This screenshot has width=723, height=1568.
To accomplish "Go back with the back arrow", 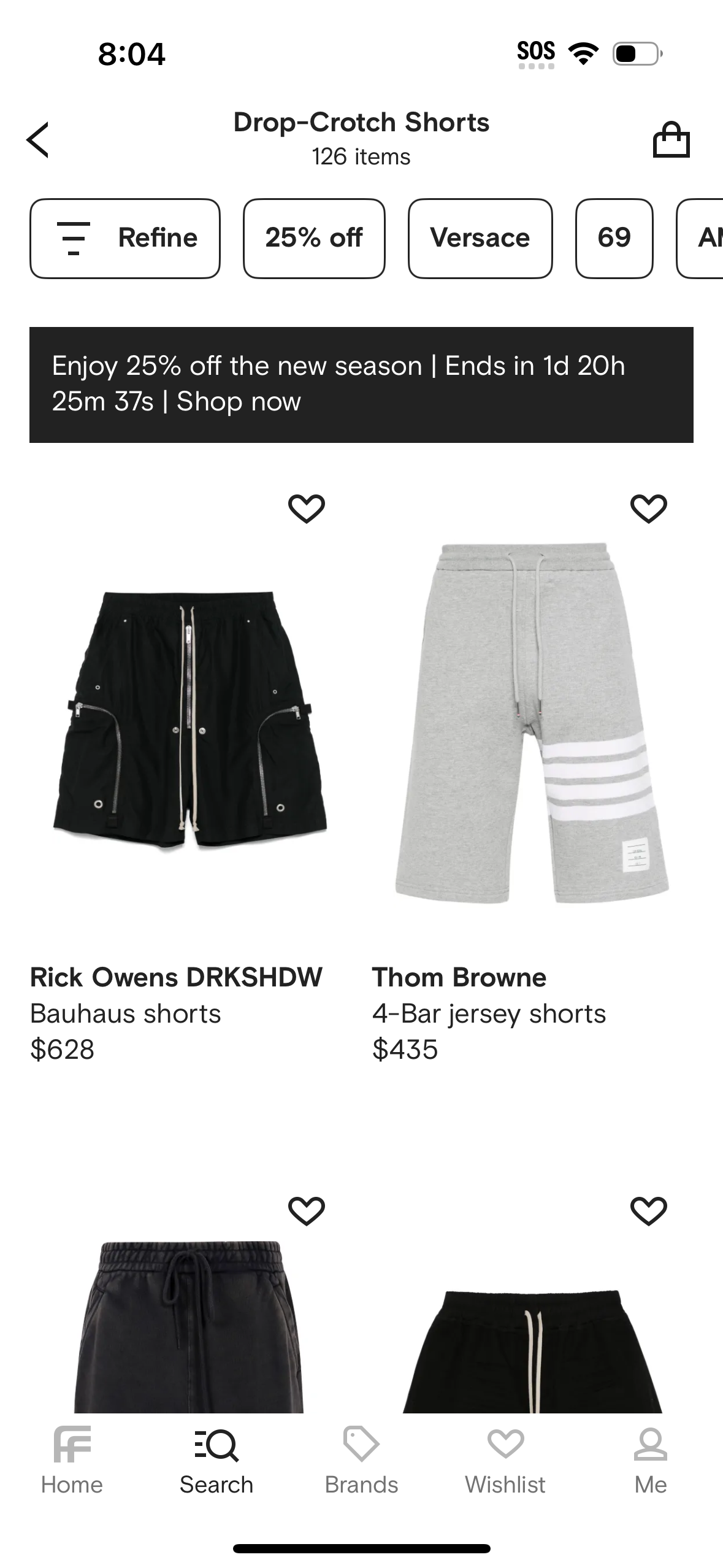I will 38,139.
